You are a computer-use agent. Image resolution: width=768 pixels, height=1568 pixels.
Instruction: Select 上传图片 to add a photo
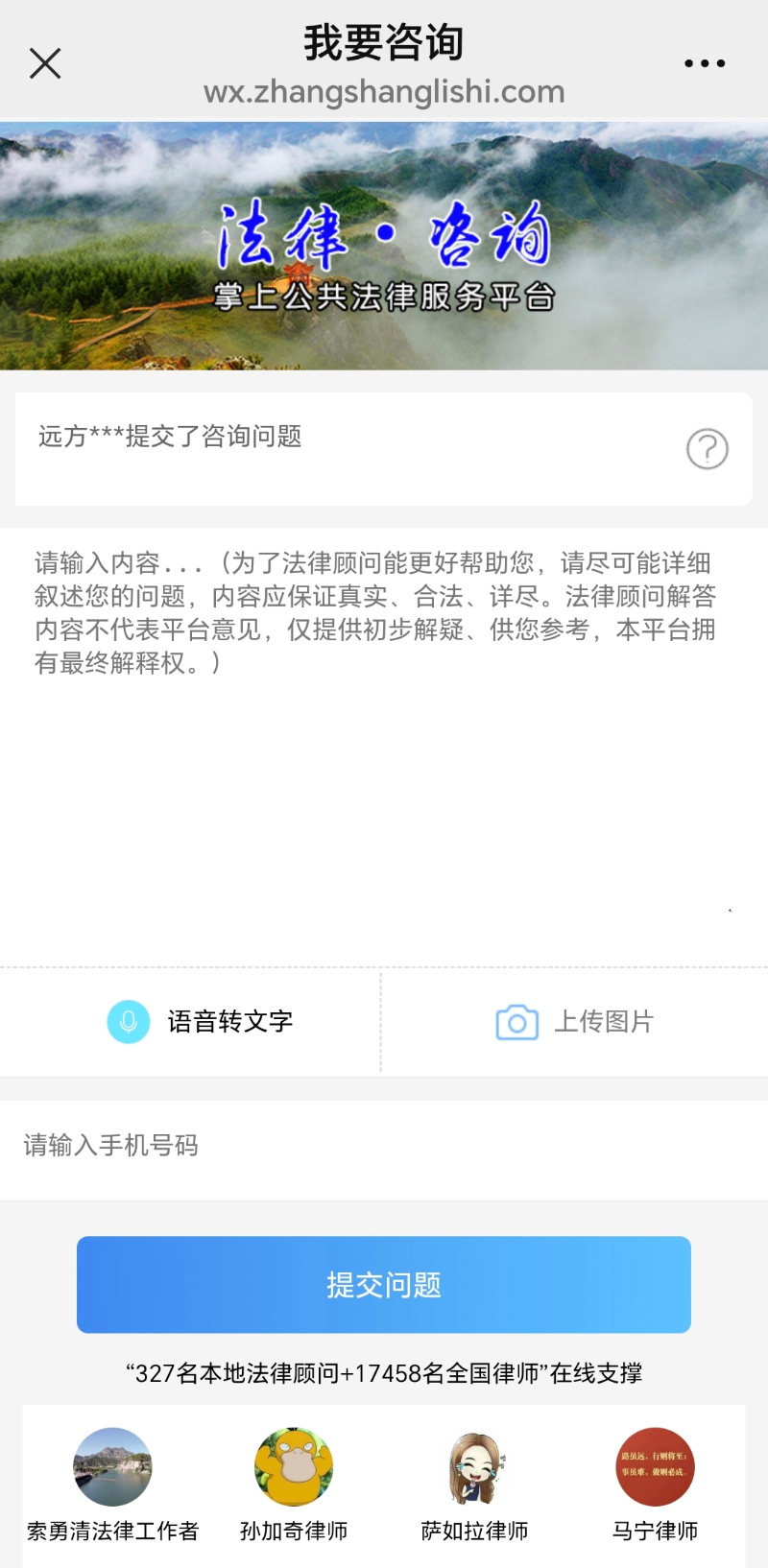(574, 1021)
